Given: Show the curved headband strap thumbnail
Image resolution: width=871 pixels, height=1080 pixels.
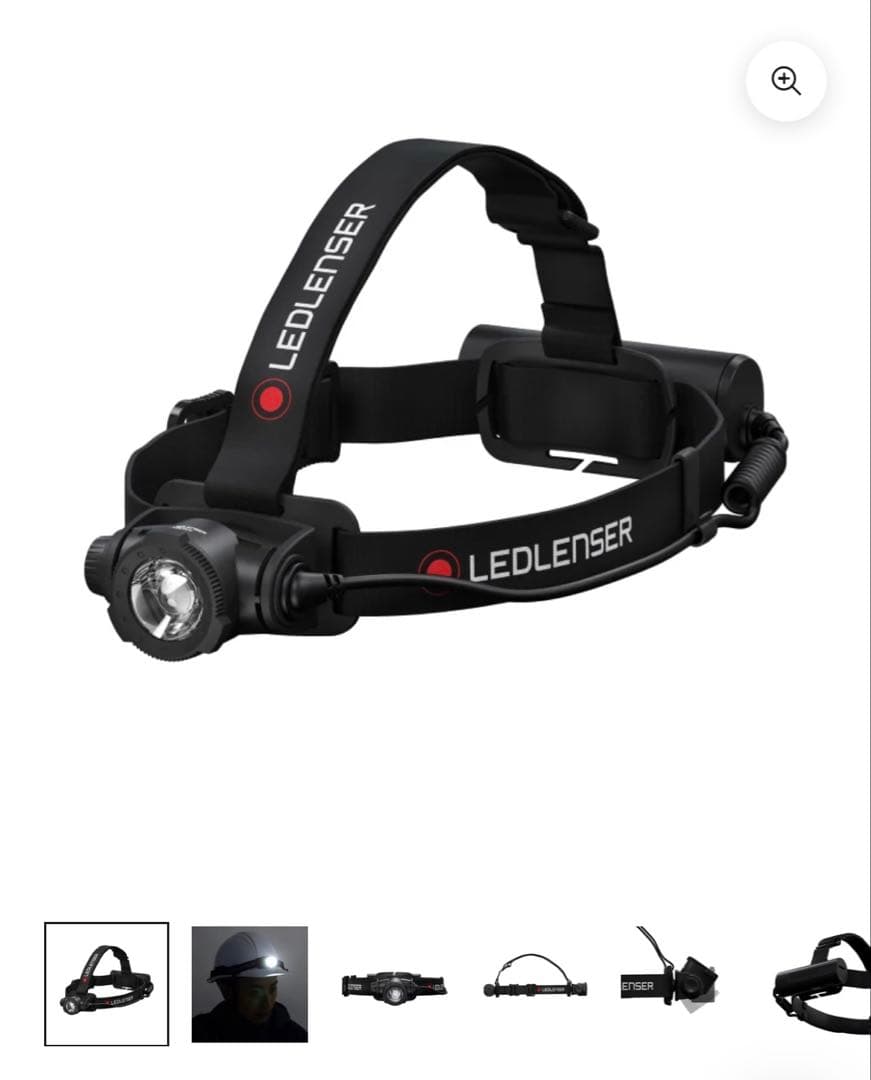Looking at the screenshot, I should [536, 981].
